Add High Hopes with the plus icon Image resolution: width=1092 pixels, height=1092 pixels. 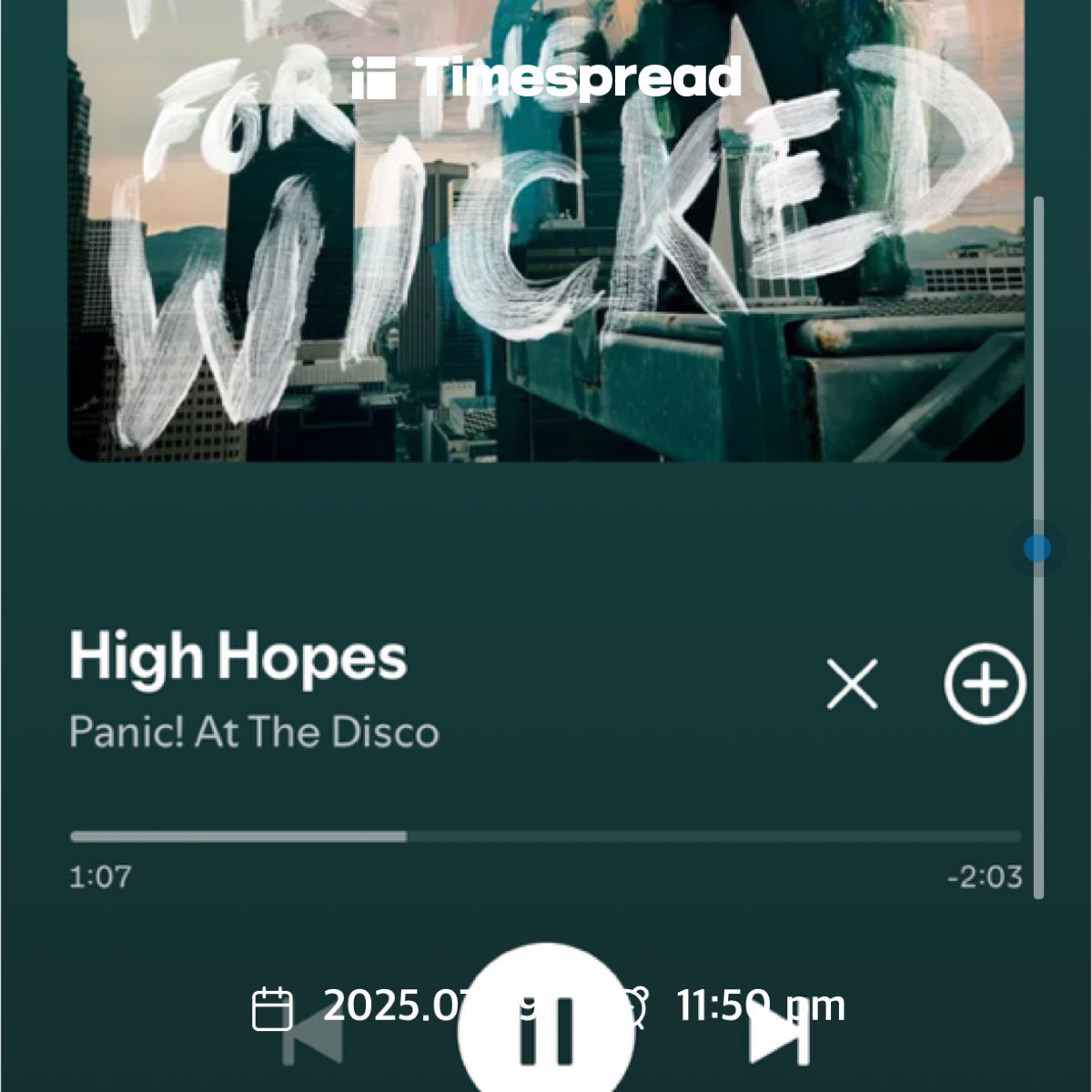pos(985,683)
